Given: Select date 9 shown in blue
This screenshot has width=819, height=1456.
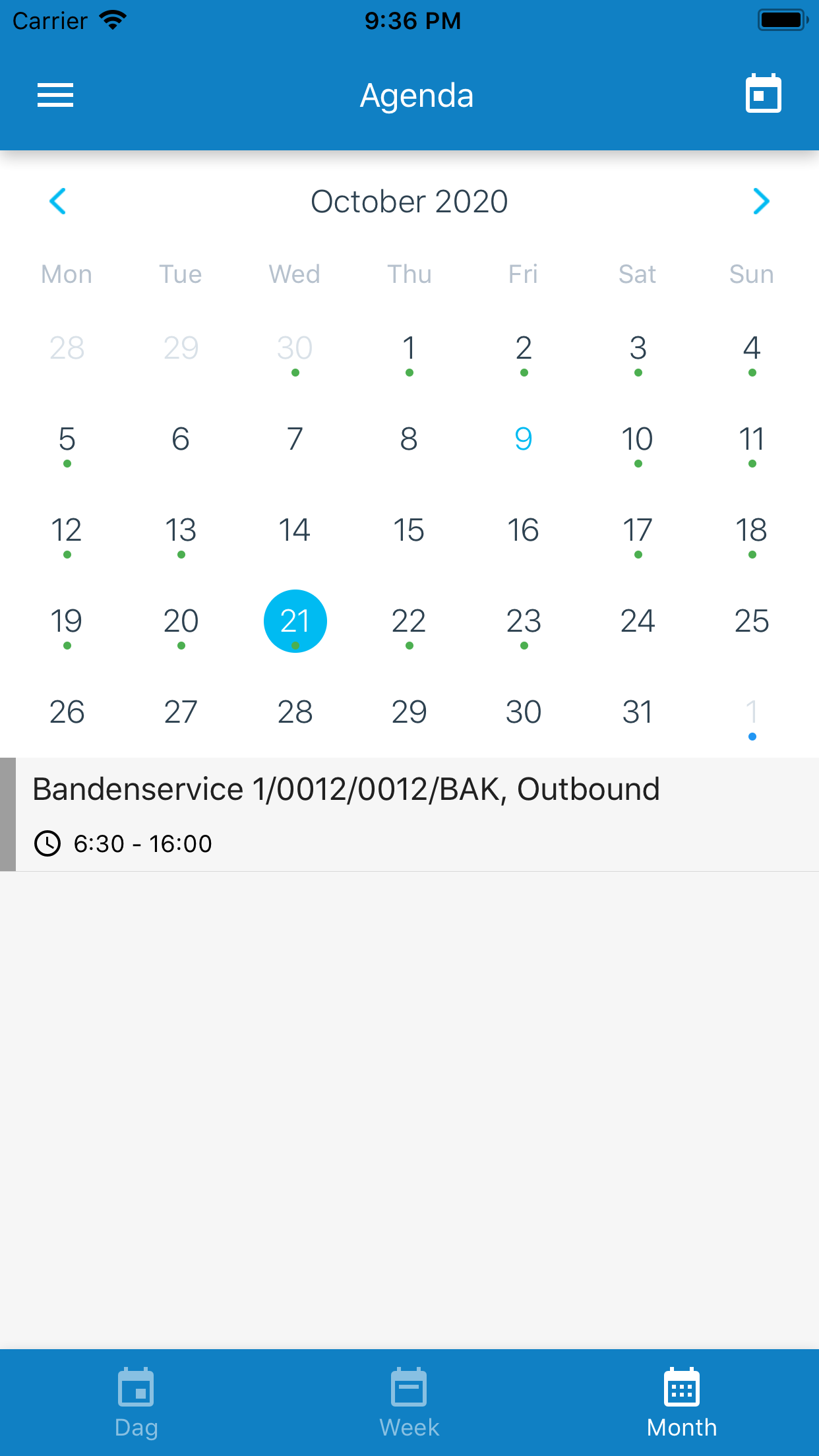Looking at the screenshot, I should coord(522,439).
